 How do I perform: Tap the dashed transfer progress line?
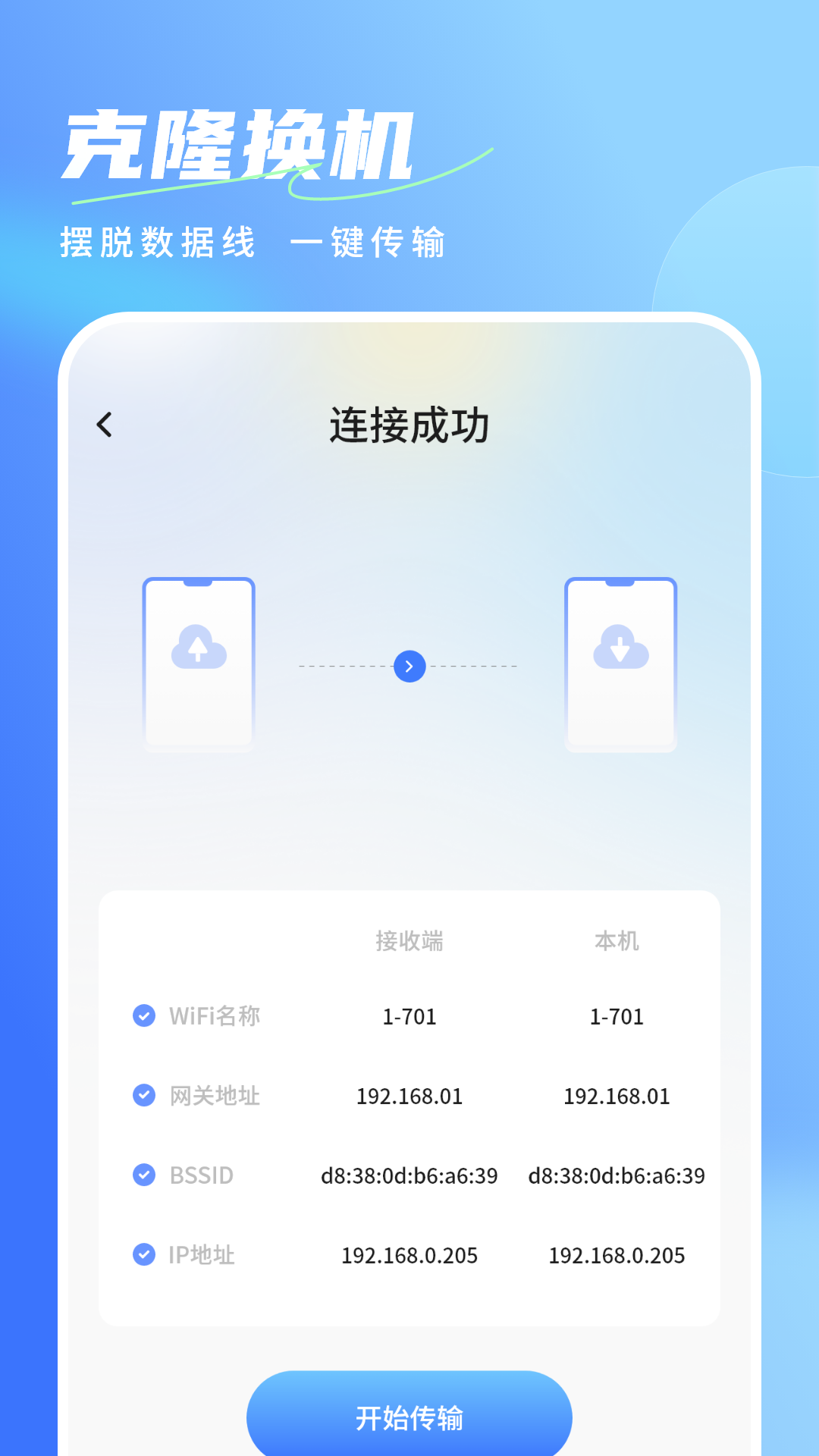(341, 667)
